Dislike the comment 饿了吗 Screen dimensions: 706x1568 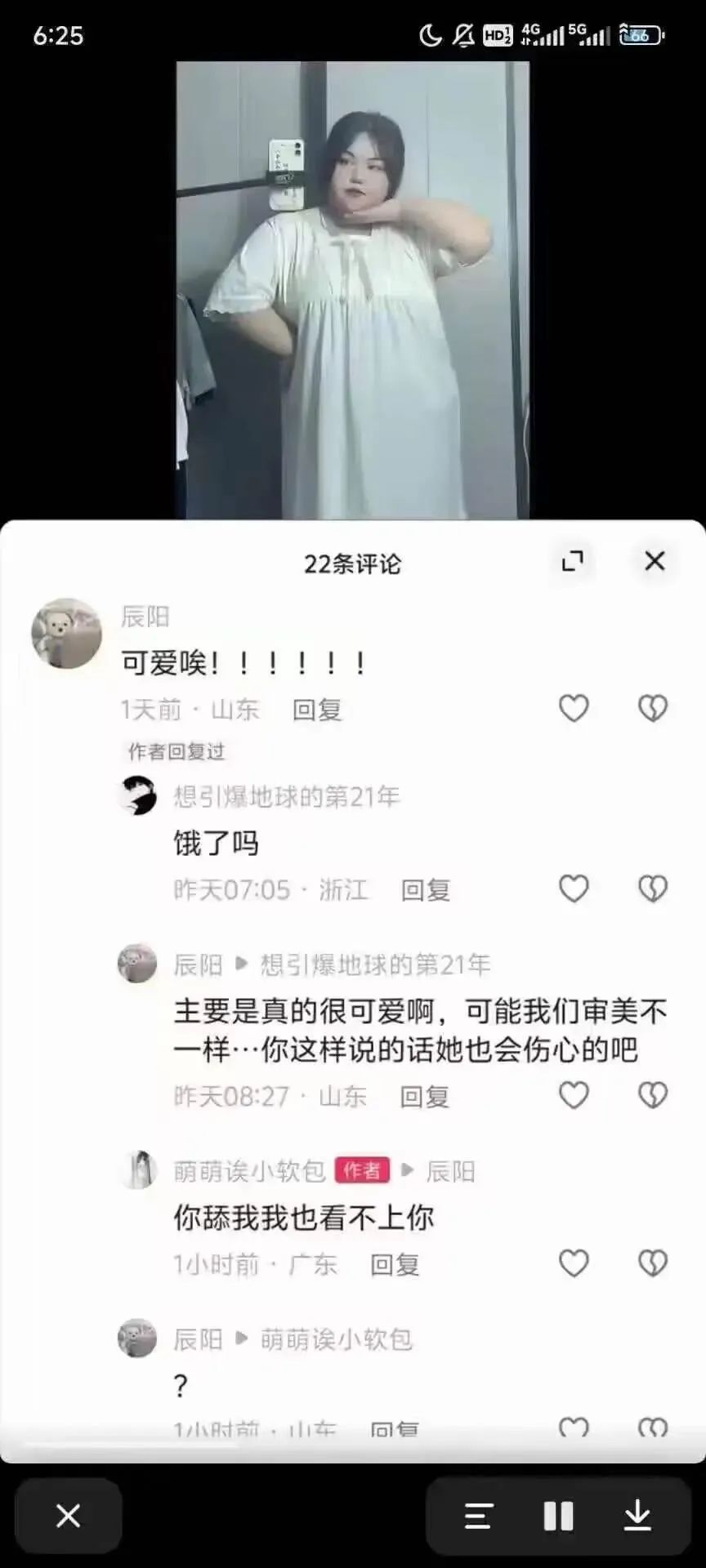click(x=652, y=889)
